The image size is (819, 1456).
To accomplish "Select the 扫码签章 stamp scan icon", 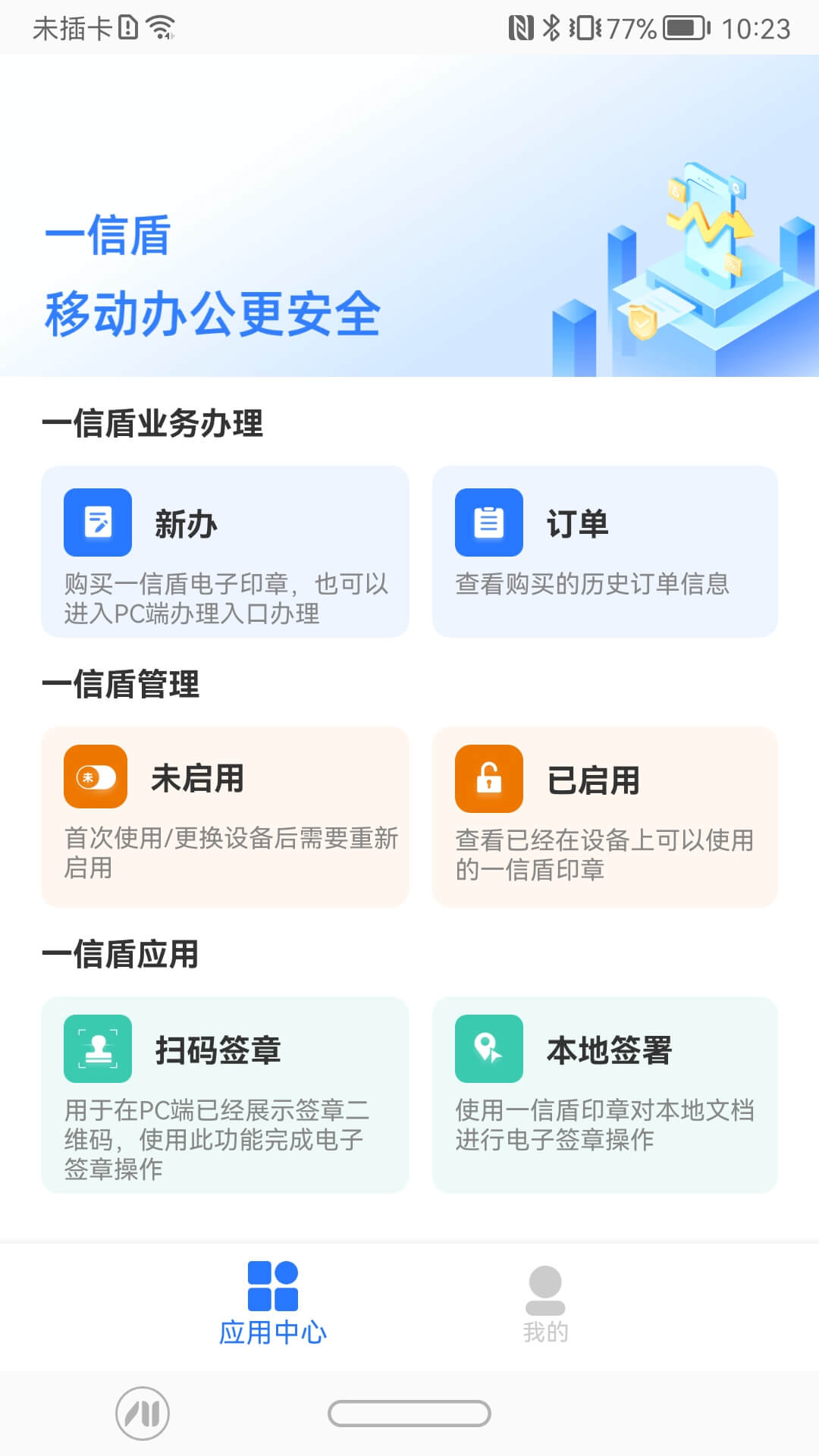I will pos(98,1050).
